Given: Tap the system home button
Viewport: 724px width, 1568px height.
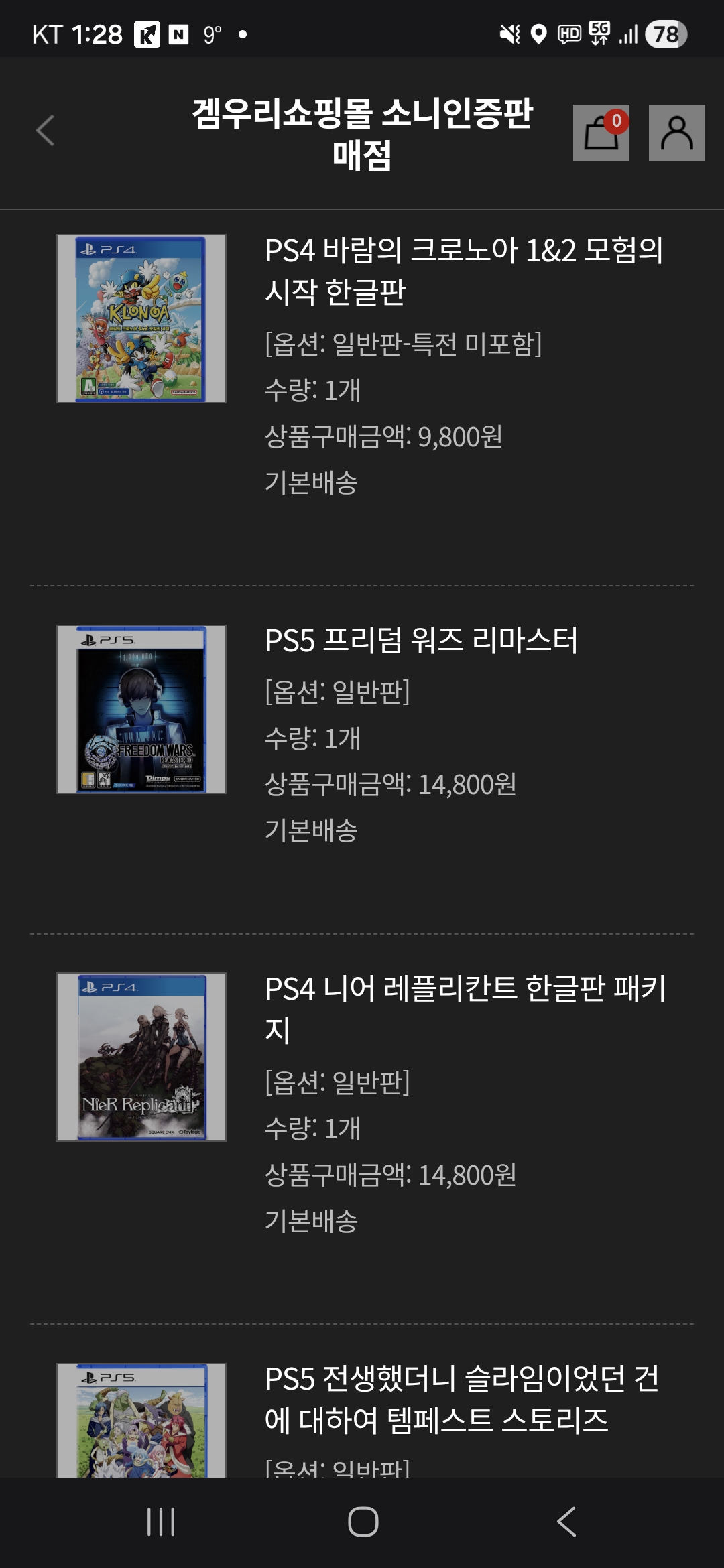Looking at the screenshot, I should point(363,1522).
